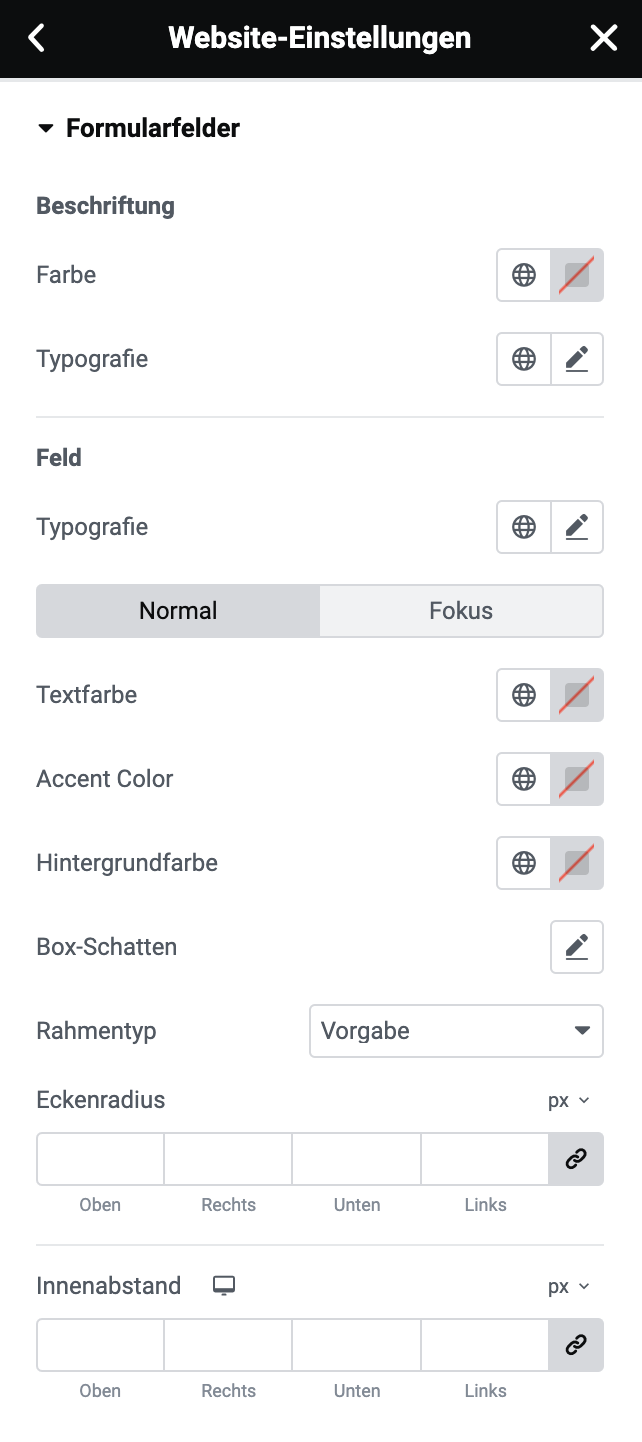Image resolution: width=642 pixels, height=1442 pixels.
Task: Tap the Innenabstand Rechts field
Action: click(228, 1345)
